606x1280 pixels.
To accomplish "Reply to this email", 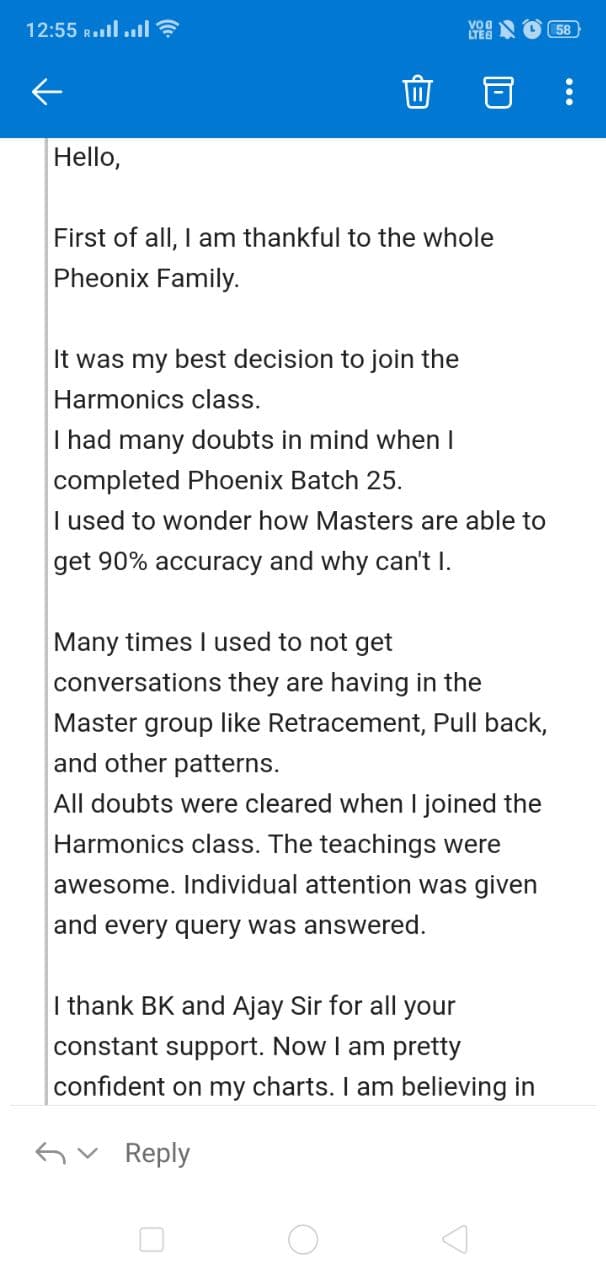I will point(156,1153).
